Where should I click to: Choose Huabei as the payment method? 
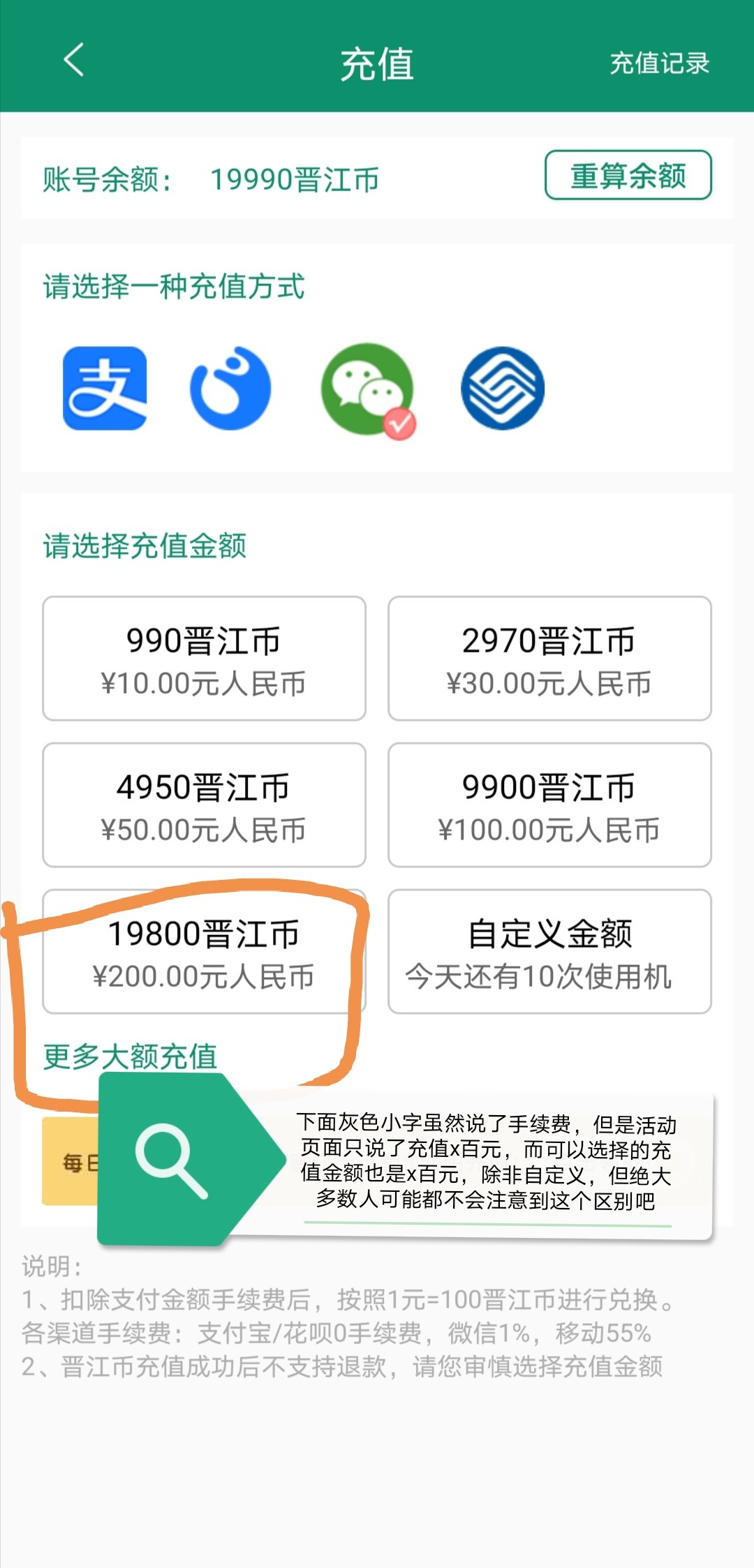pyautogui.click(x=230, y=388)
